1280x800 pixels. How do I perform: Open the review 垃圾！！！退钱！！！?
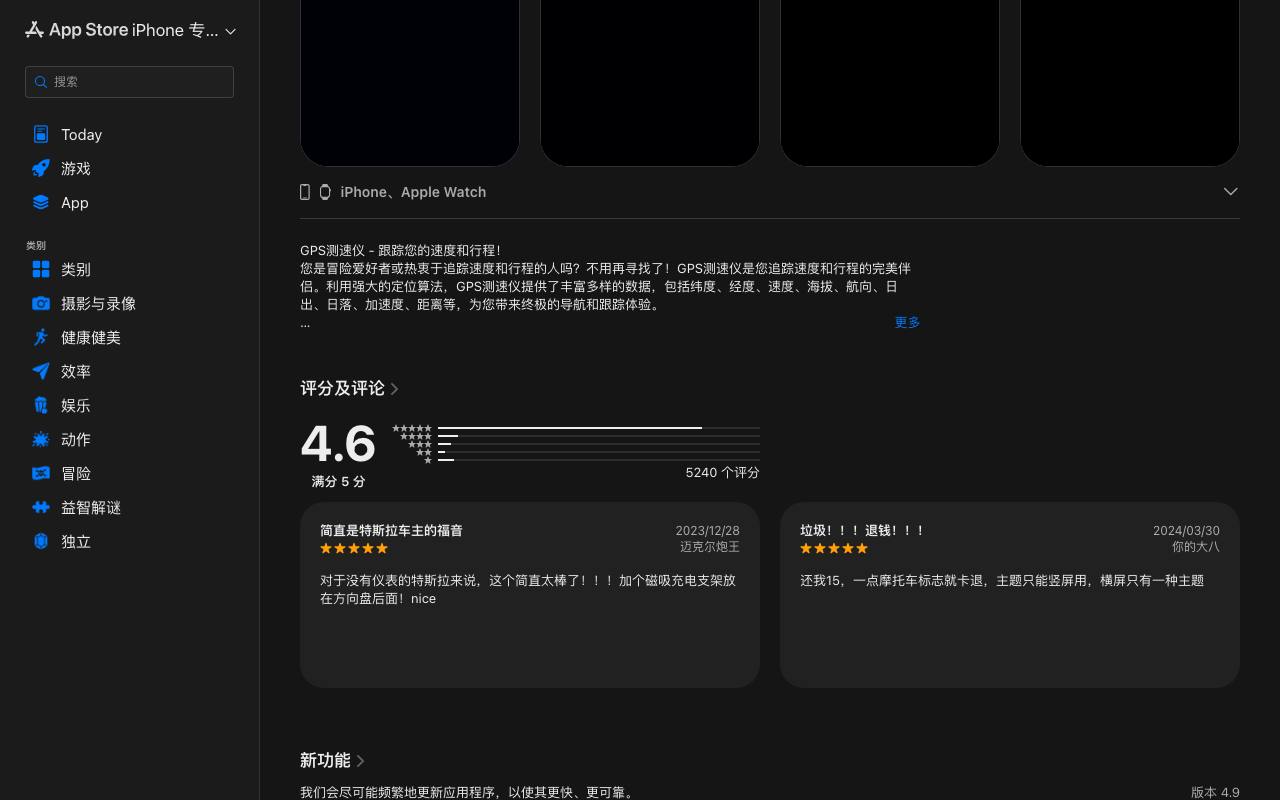[x=1010, y=595]
